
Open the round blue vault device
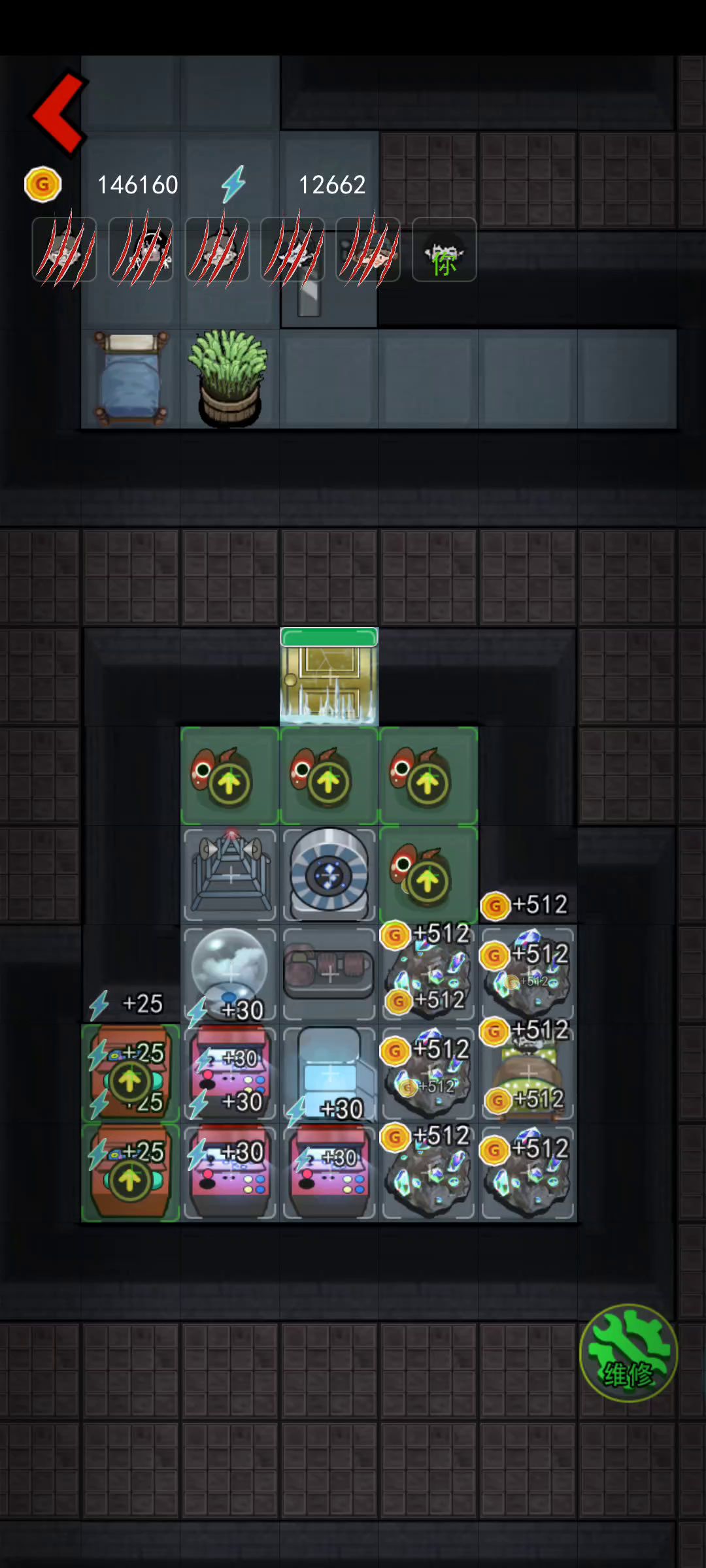click(x=329, y=874)
